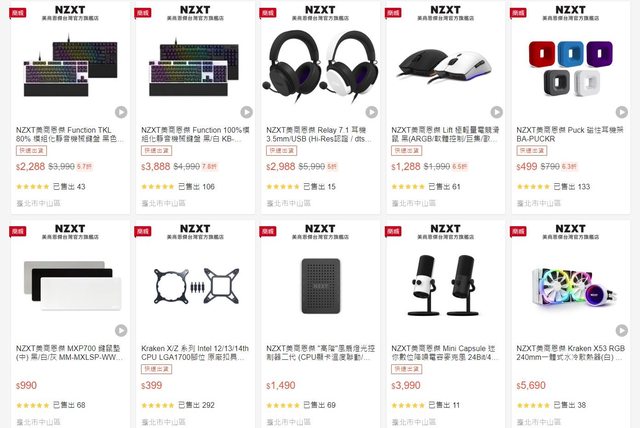This screenshot has height=428, width=640.
Task: View the Kraken X/Z LGA1700 bracket product
Action: point(195,353)
